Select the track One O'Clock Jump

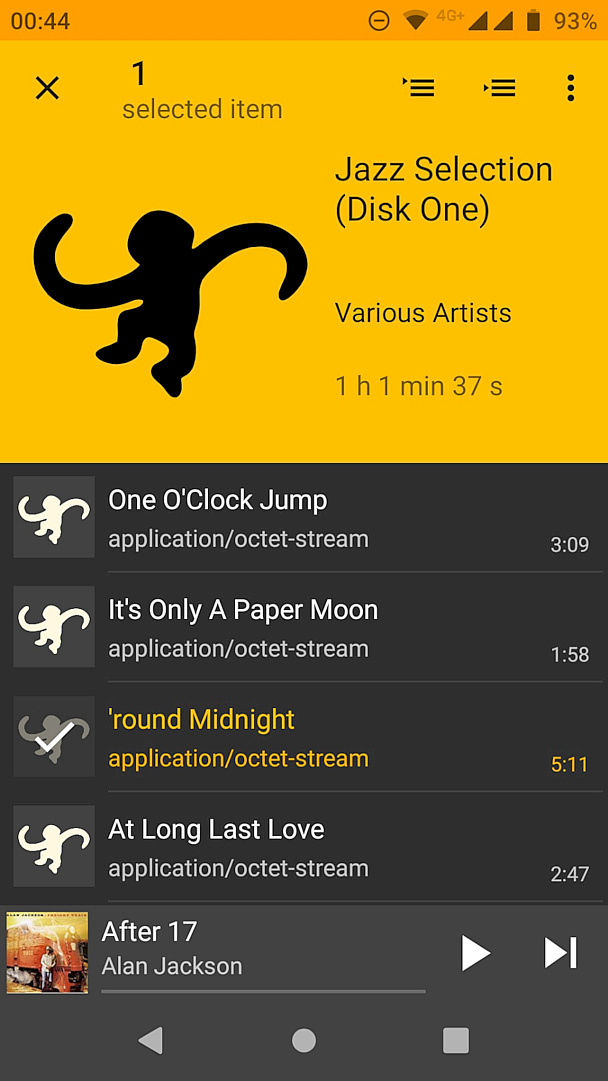[x=300, y=518]
